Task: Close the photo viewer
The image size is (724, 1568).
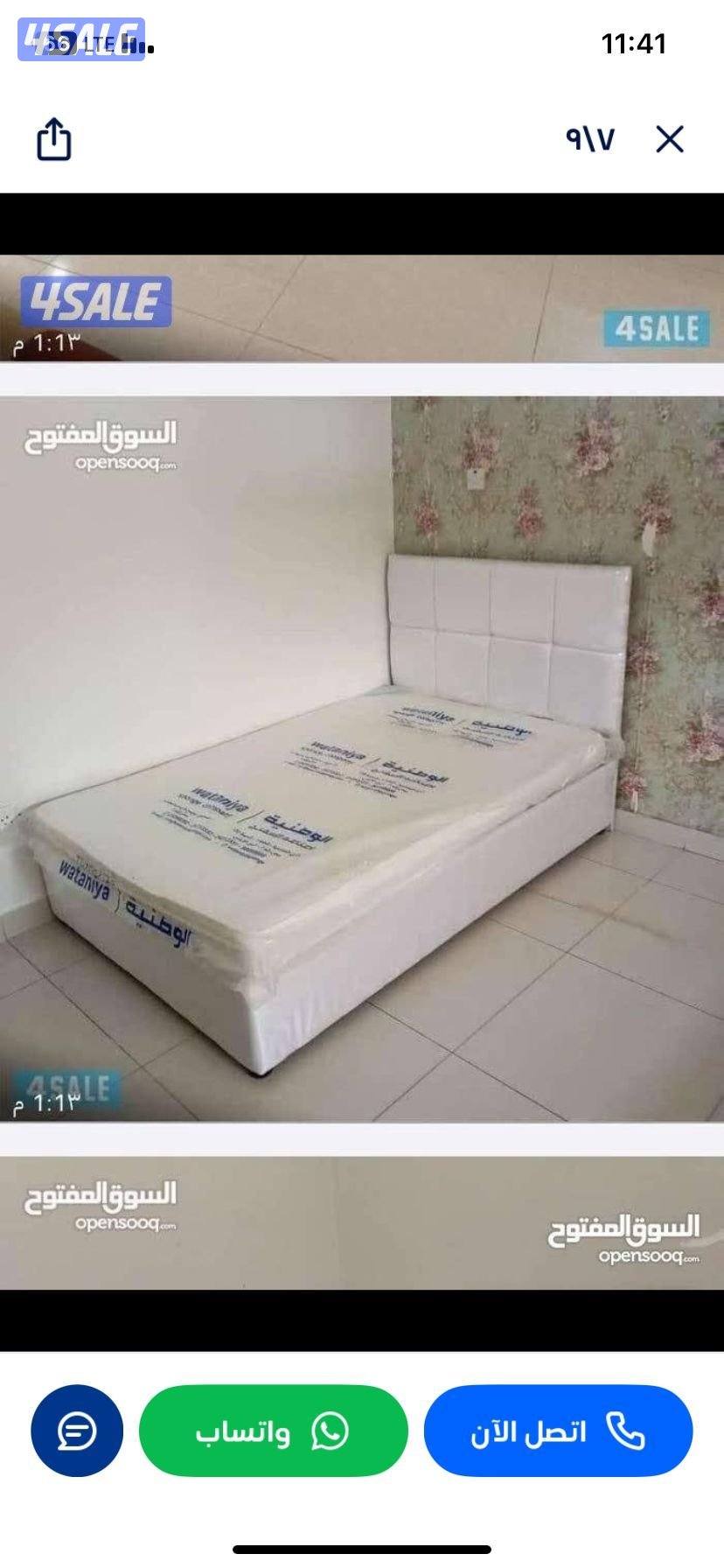Action: 670,139
